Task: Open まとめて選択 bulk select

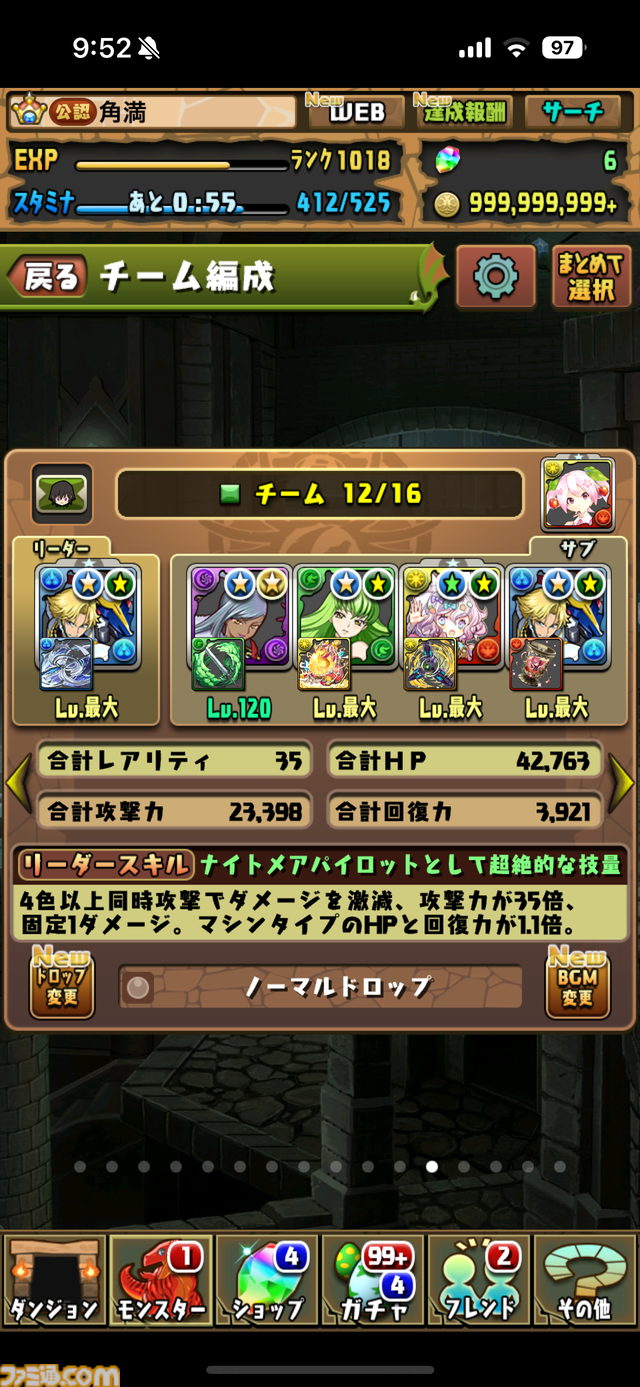Action: tap(590, 276)
